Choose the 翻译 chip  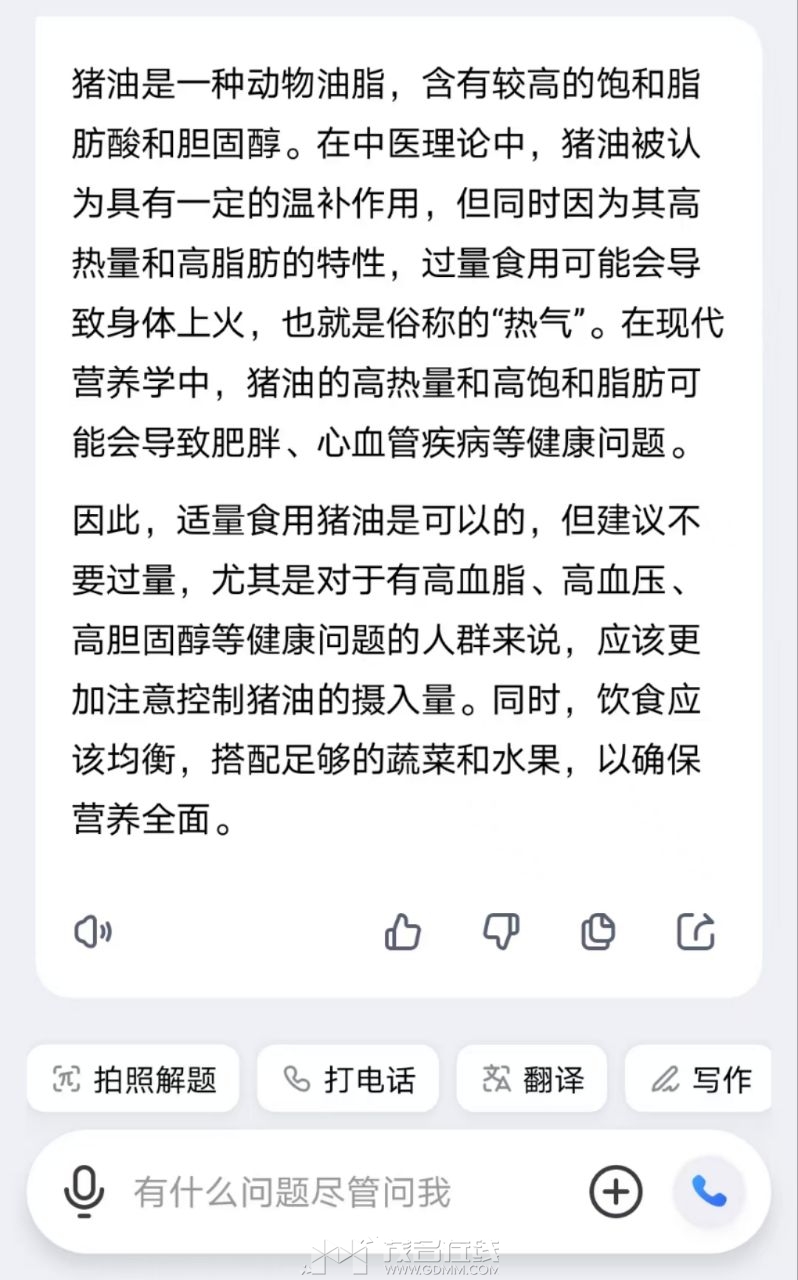pos(532,1079)
